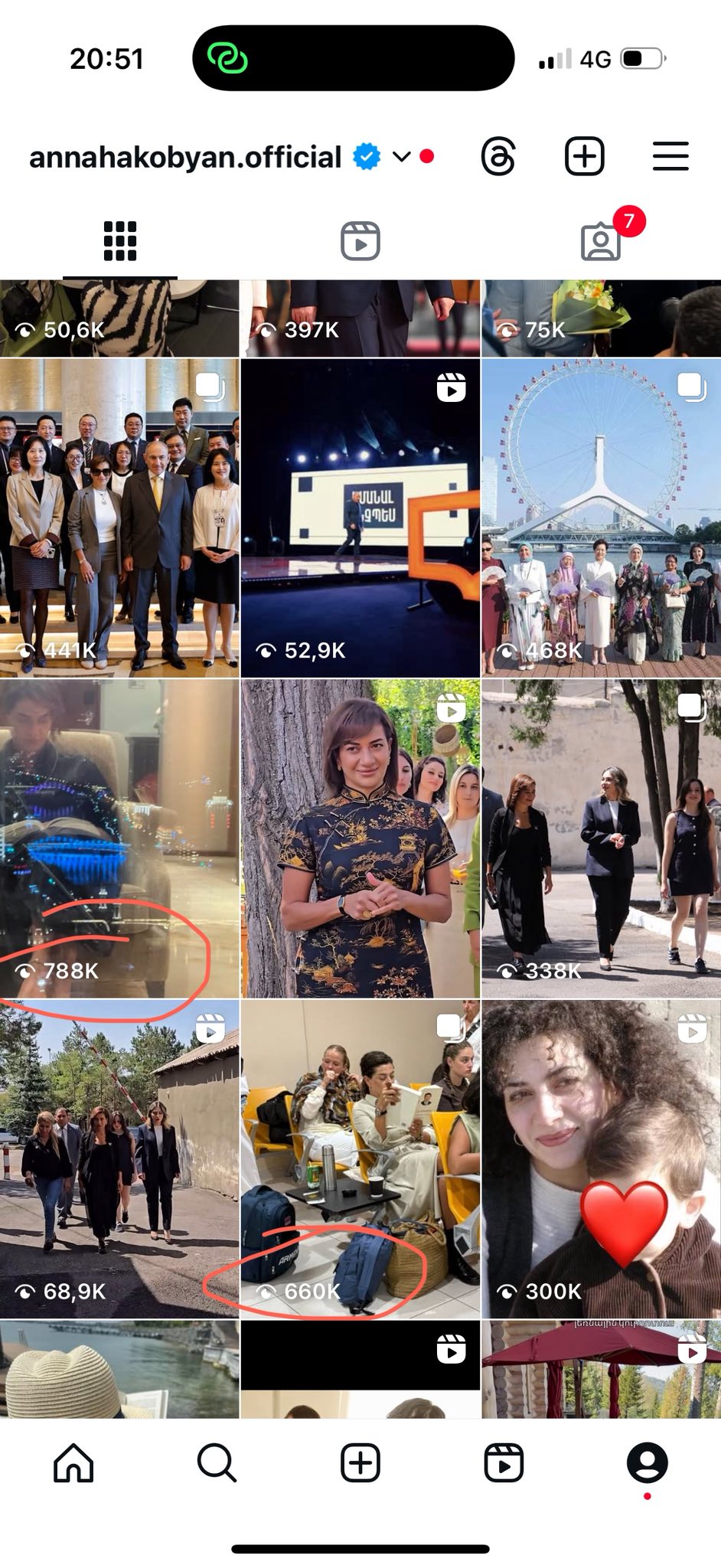The height and width of the screenshot is (1568, 721).
Task: Open the Search and explore tab
Action: (x=217, y=1464)
